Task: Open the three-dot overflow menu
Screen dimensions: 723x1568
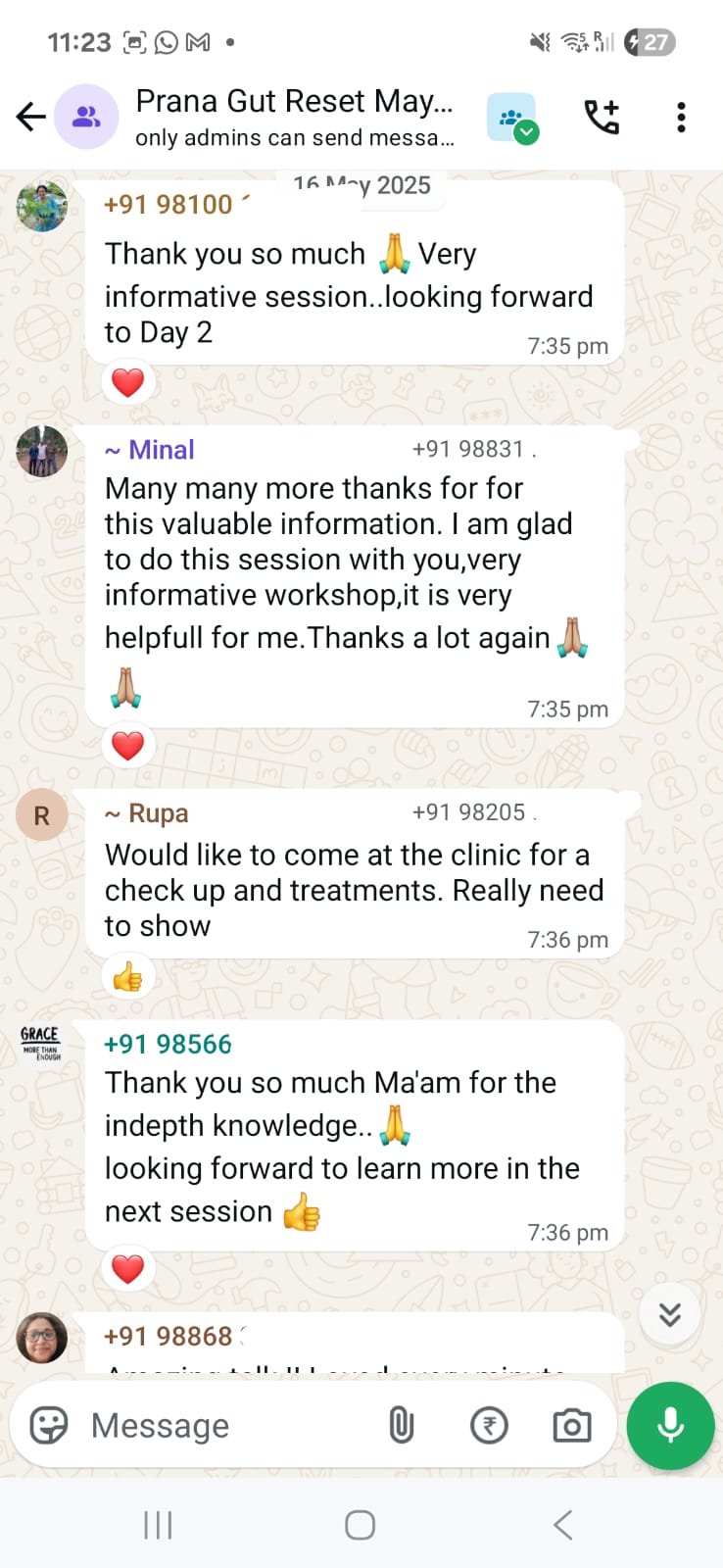Action: click(681, 118)
